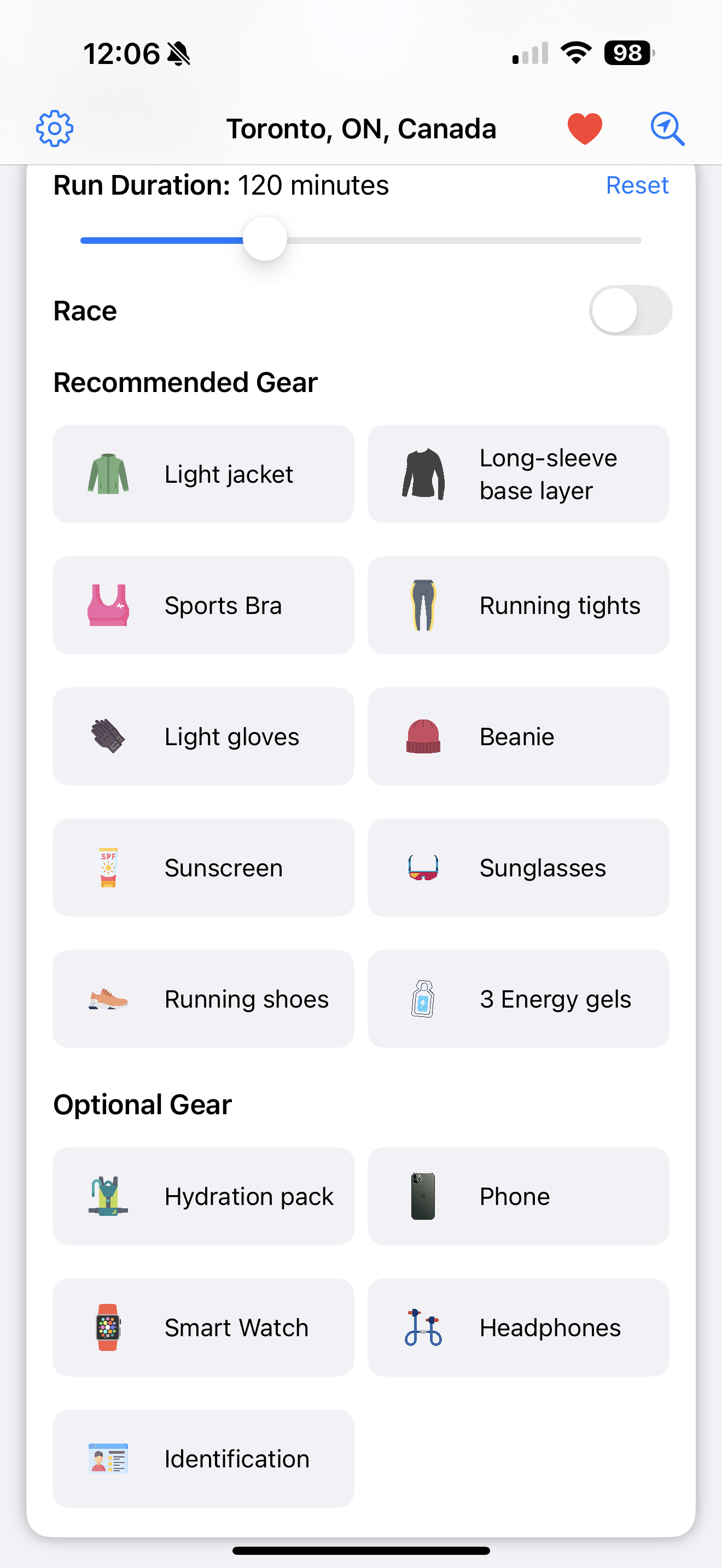This screenshot has width=722, height=1568.
Task: Select the Headphones optional gear item
Action: click(517, 1327)
